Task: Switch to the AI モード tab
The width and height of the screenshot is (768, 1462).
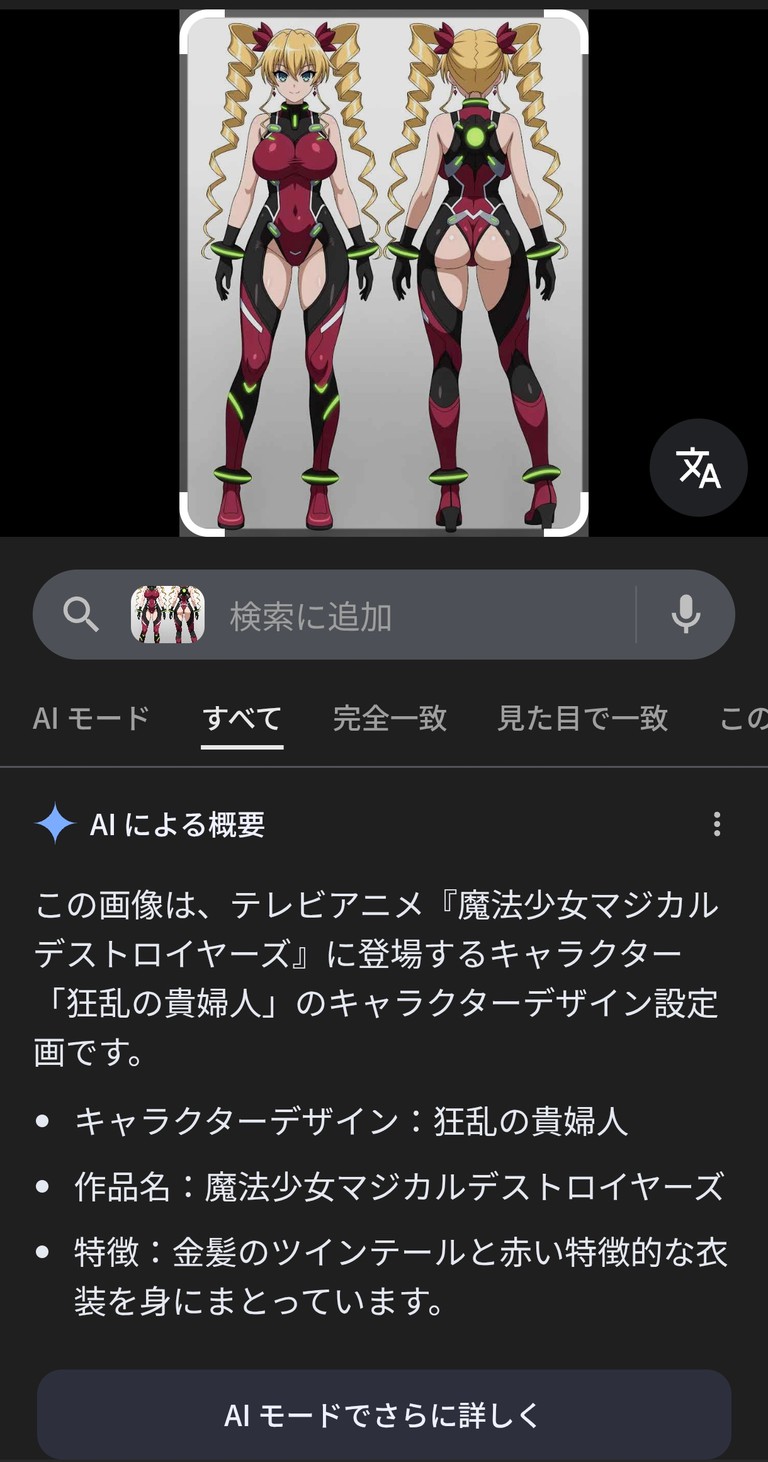Action: [x=91, y=718]
